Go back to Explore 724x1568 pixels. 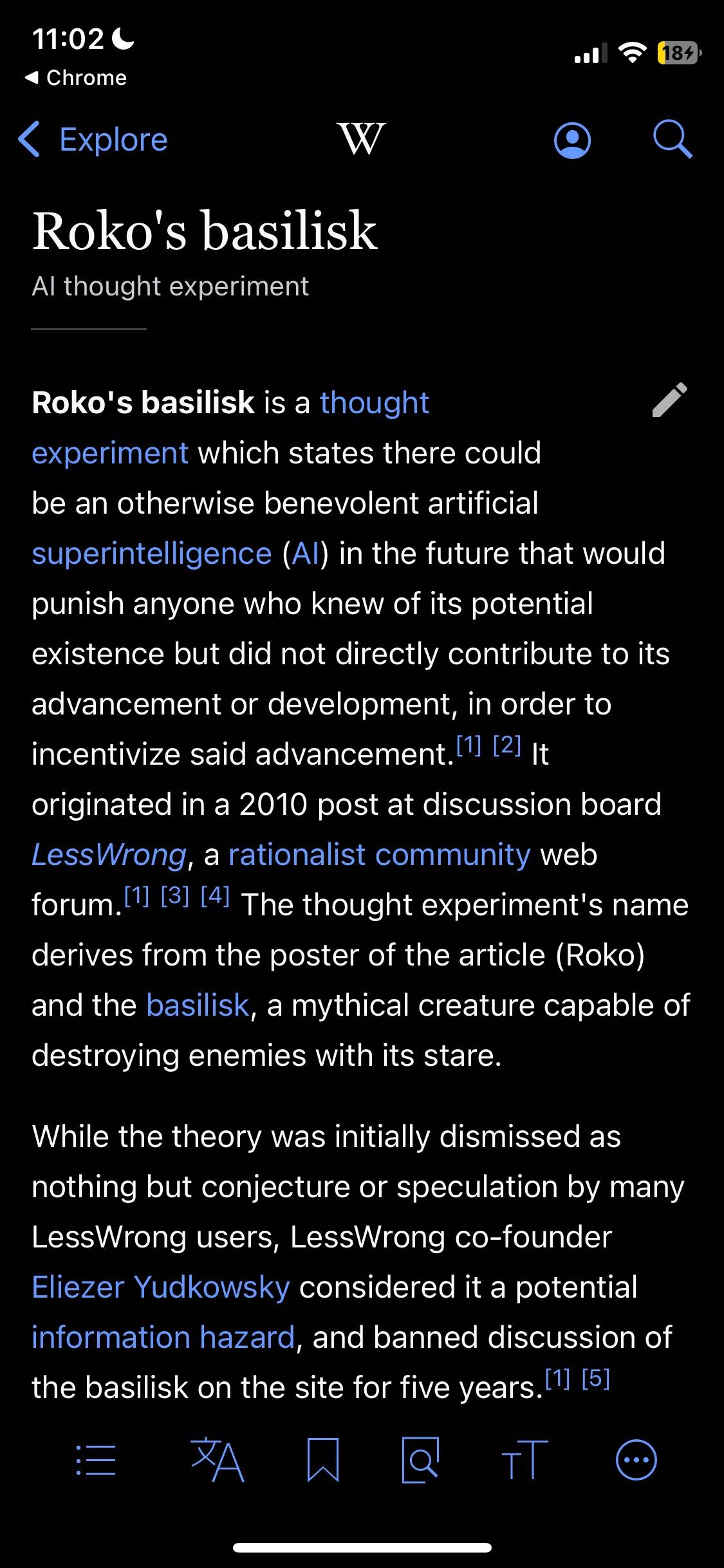pyautogui.click(x=93, y=140)
